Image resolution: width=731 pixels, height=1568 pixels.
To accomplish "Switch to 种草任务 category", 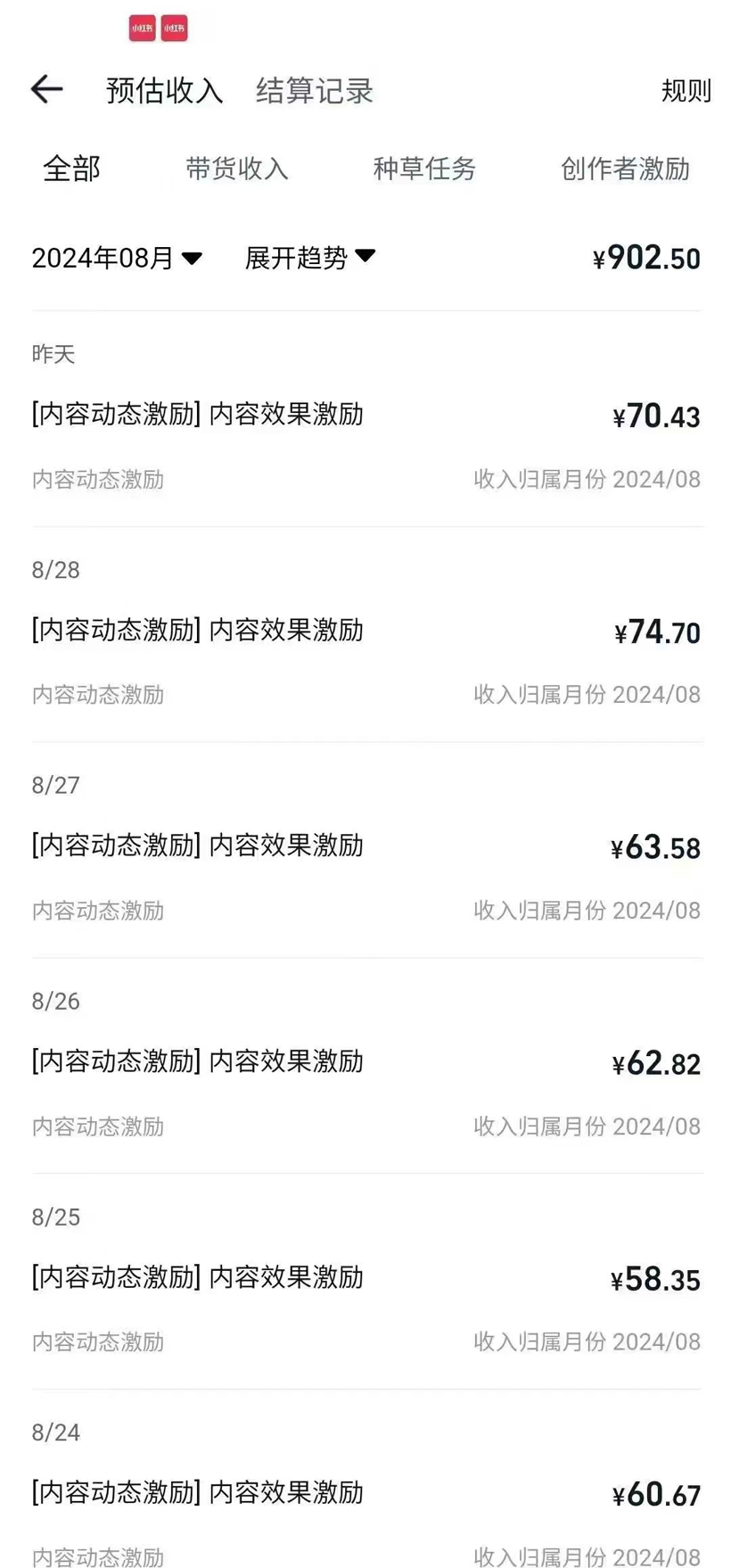I will (x=424, y=169).
